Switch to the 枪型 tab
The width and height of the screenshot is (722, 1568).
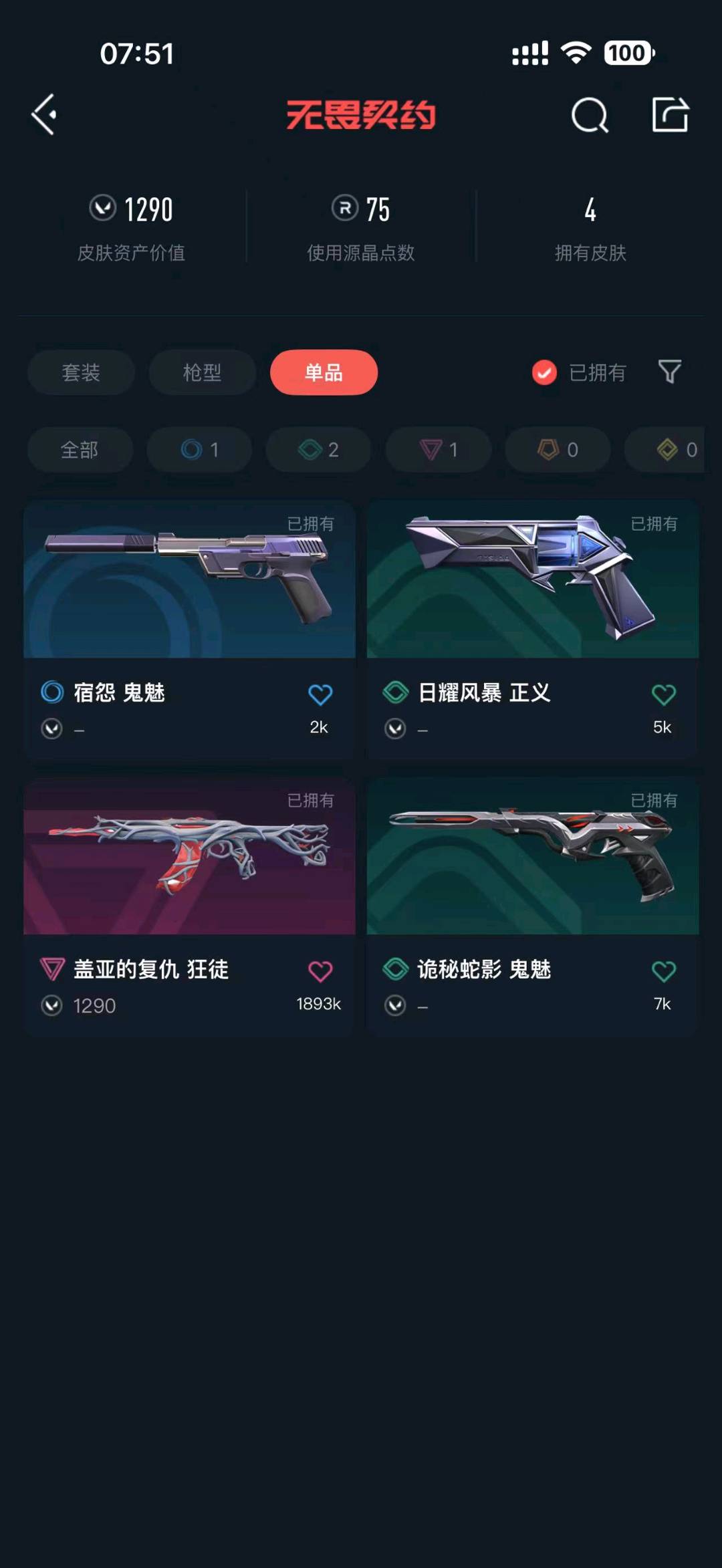pos(202,372)
